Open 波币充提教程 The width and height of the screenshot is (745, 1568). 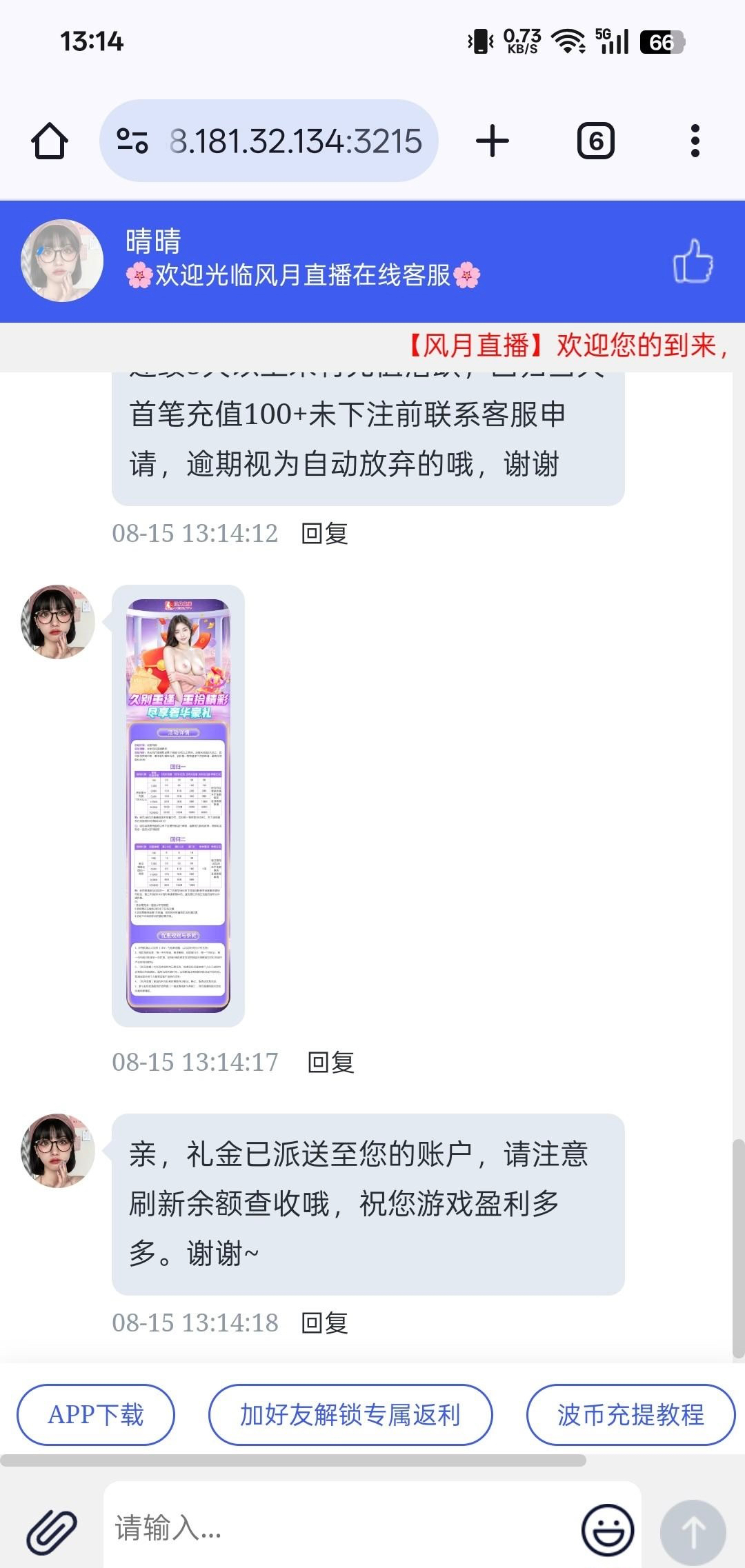[x=630, y=1415]
